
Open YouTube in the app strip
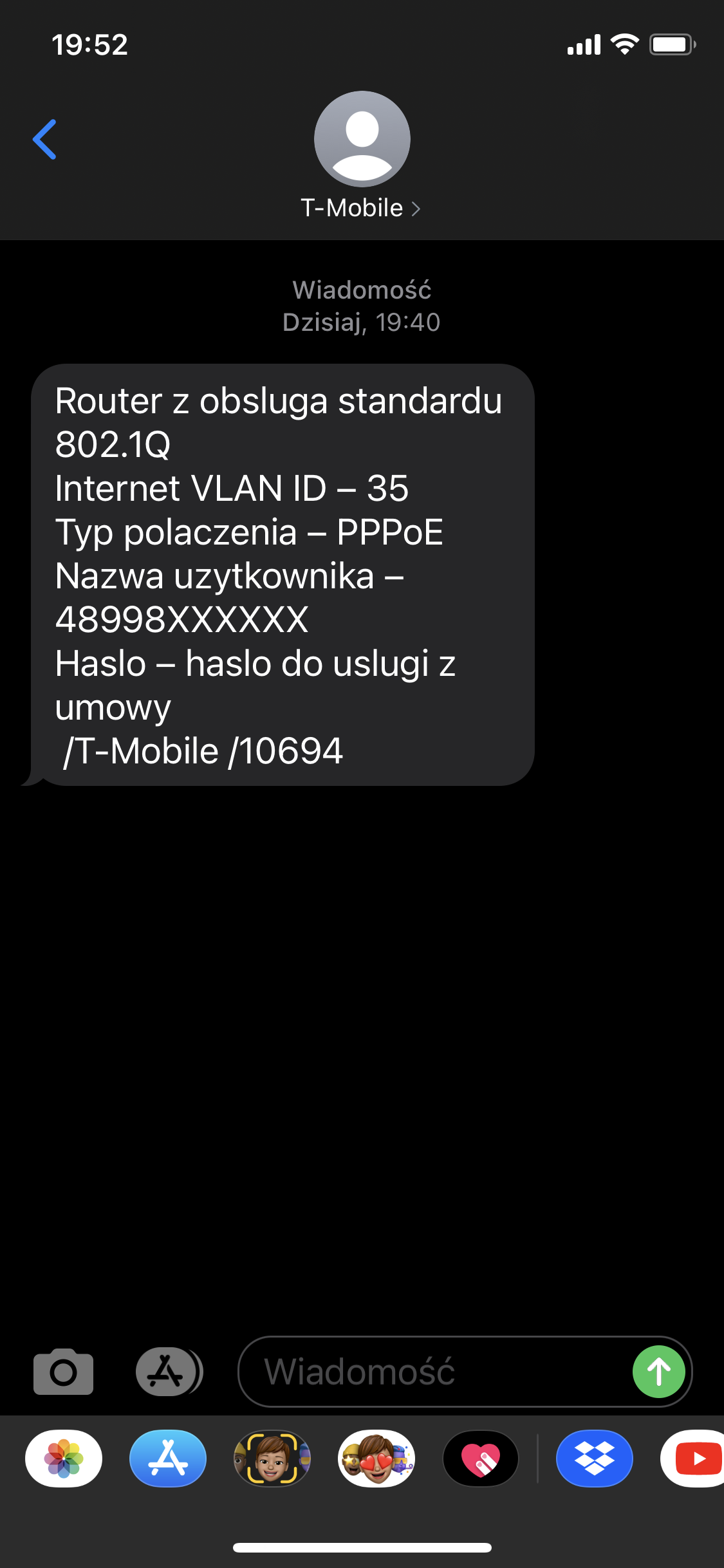(694, 1458)
